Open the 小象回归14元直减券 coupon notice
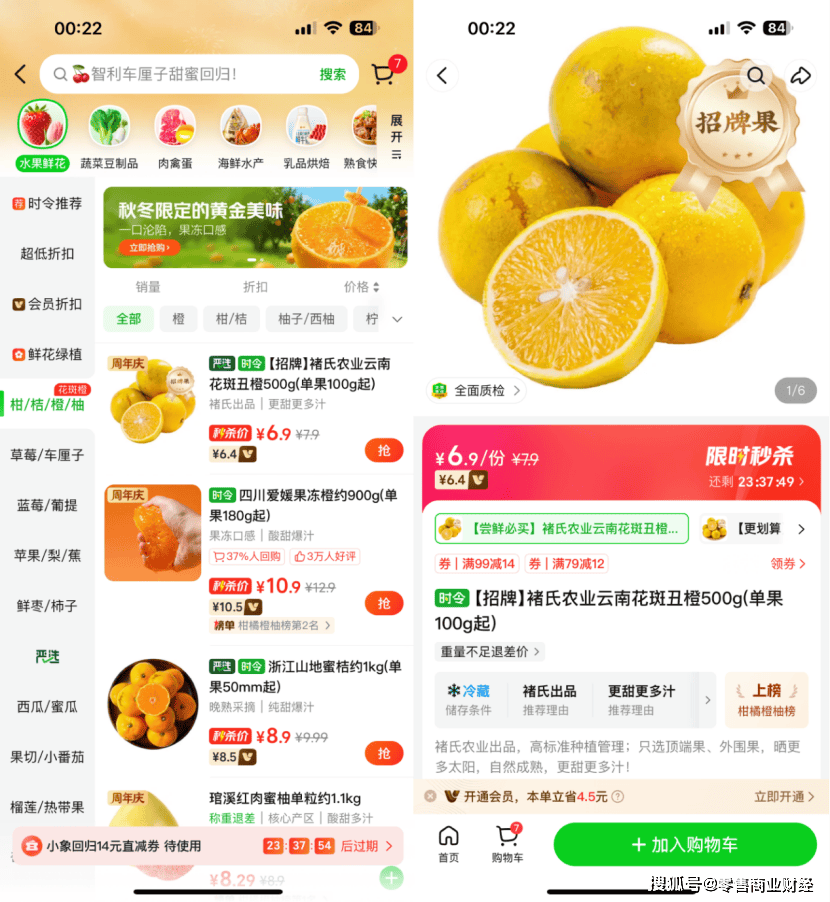The height and width of the screenshot is (902, 830). click(200, 846)
